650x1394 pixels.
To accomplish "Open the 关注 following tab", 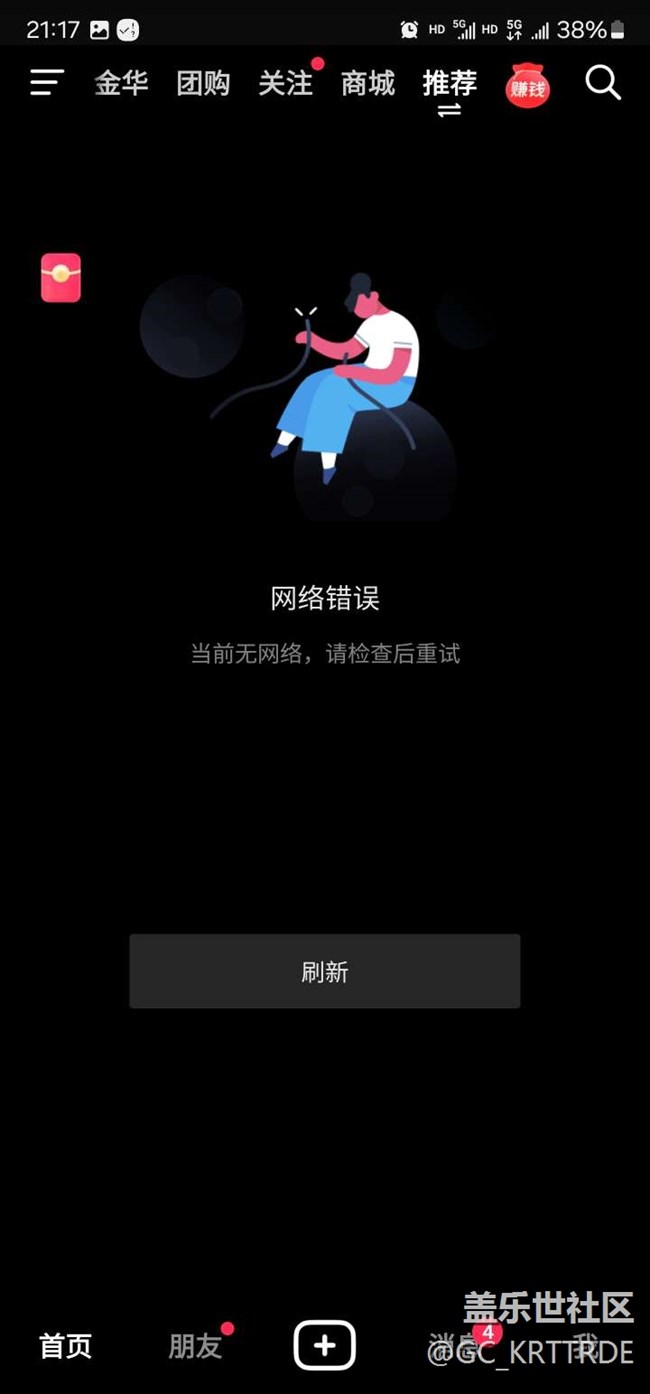I will (286, 83).
